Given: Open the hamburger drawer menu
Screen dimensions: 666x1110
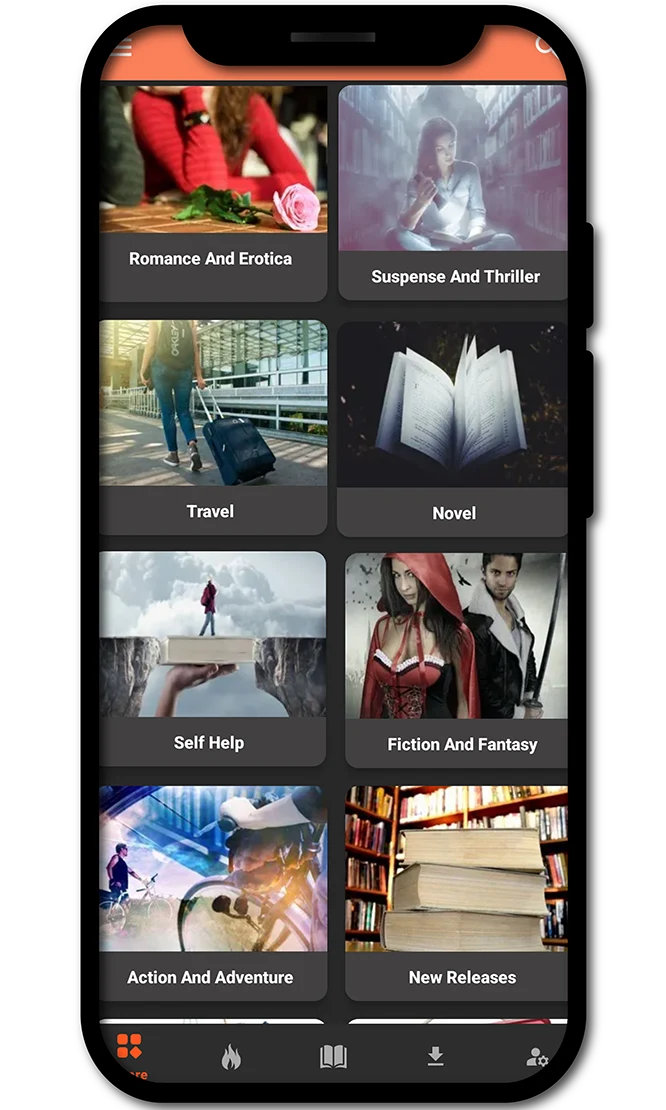Looking at the screenshot, I should click(121, 48).
